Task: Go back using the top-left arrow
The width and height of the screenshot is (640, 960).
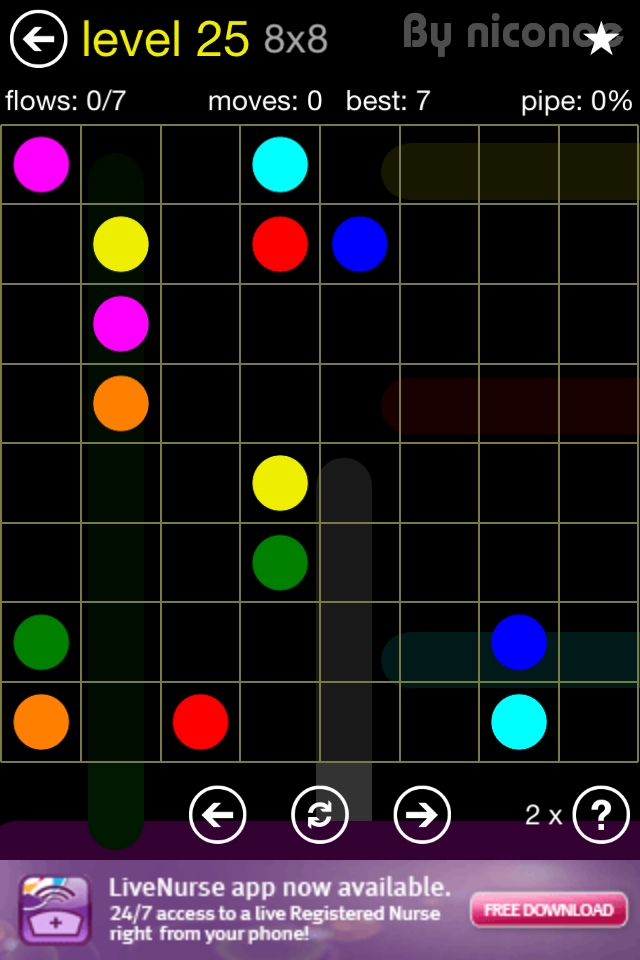Action: [38, 39]
